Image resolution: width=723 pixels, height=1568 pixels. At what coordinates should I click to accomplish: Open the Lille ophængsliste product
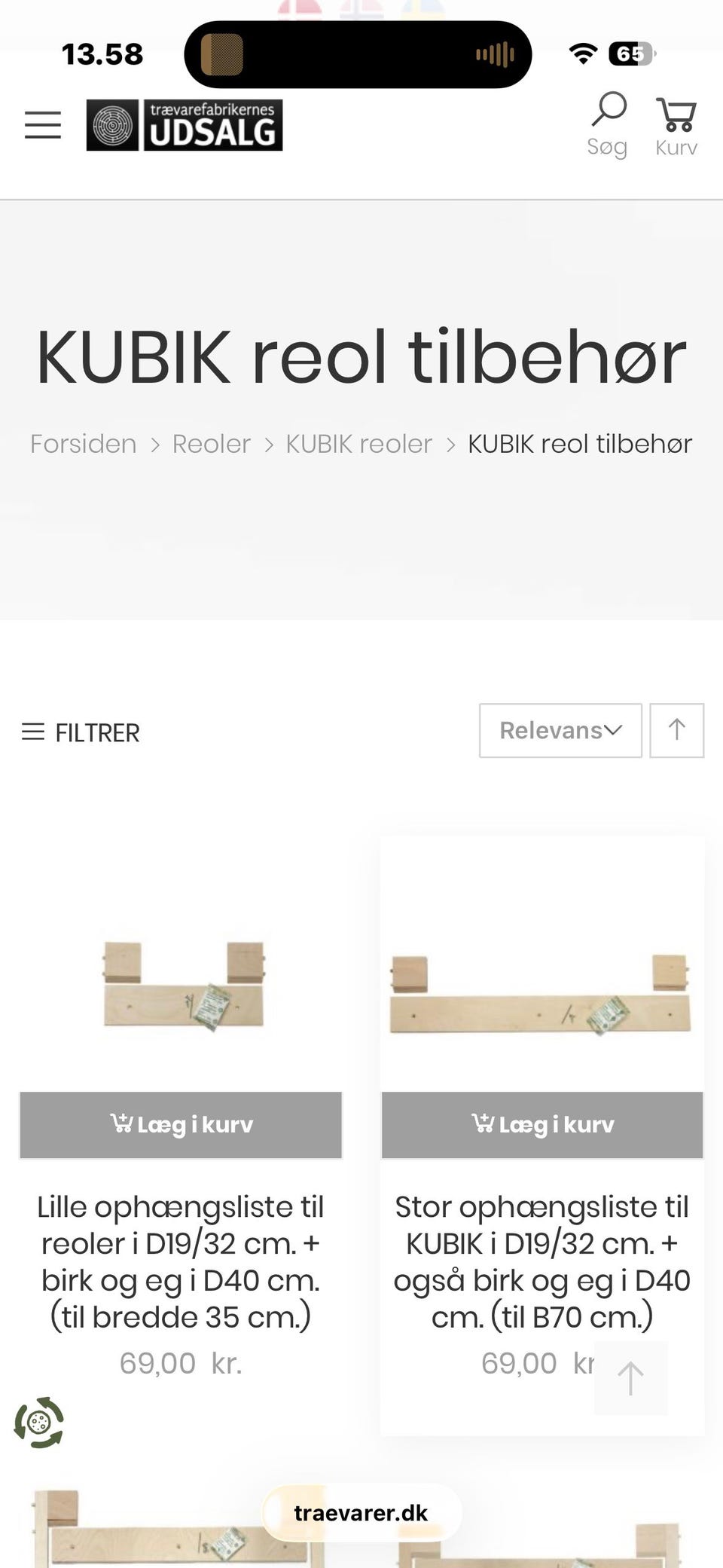point(181,1261)
